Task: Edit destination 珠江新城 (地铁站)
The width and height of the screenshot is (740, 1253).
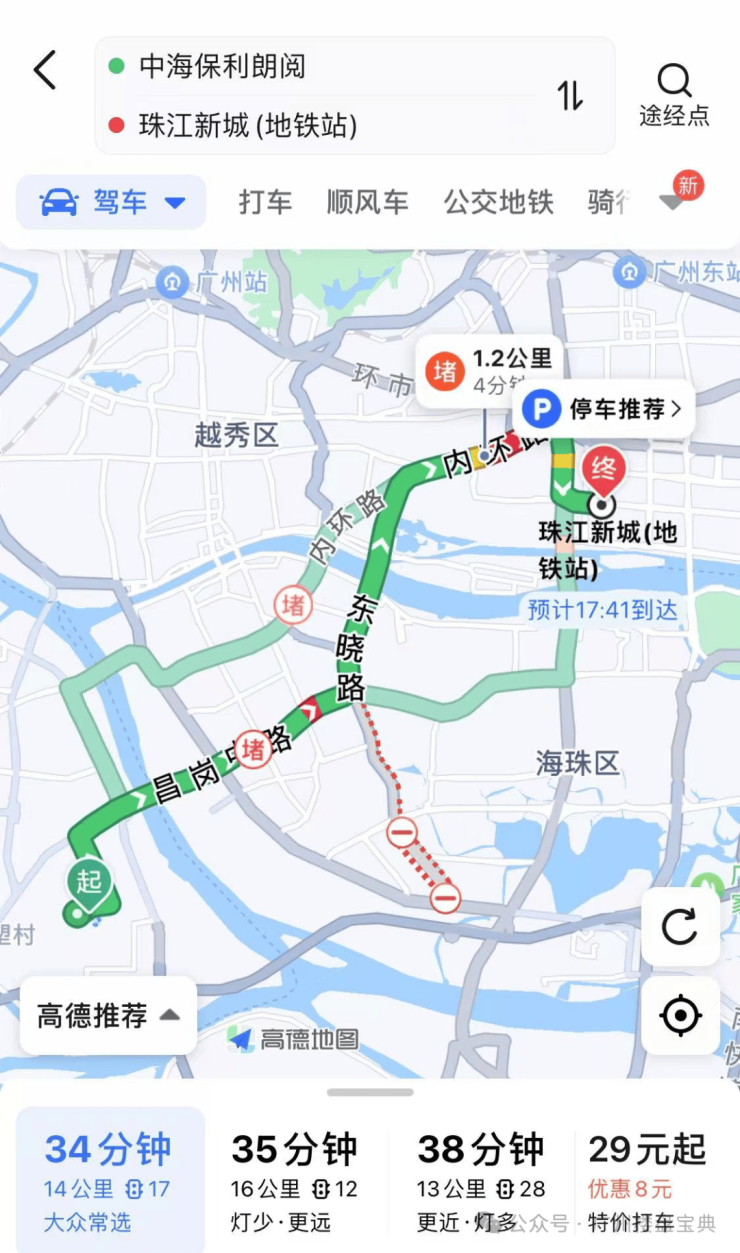Action: (247, 126)
